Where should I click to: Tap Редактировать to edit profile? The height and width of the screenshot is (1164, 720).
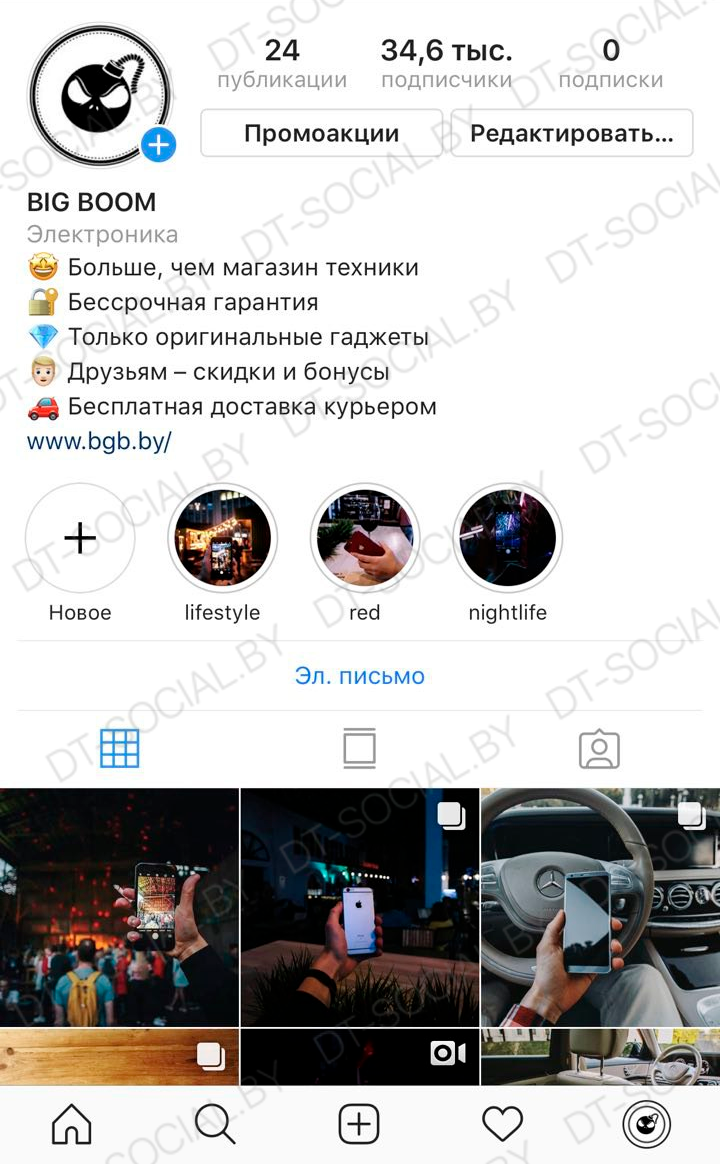[571, 134]
